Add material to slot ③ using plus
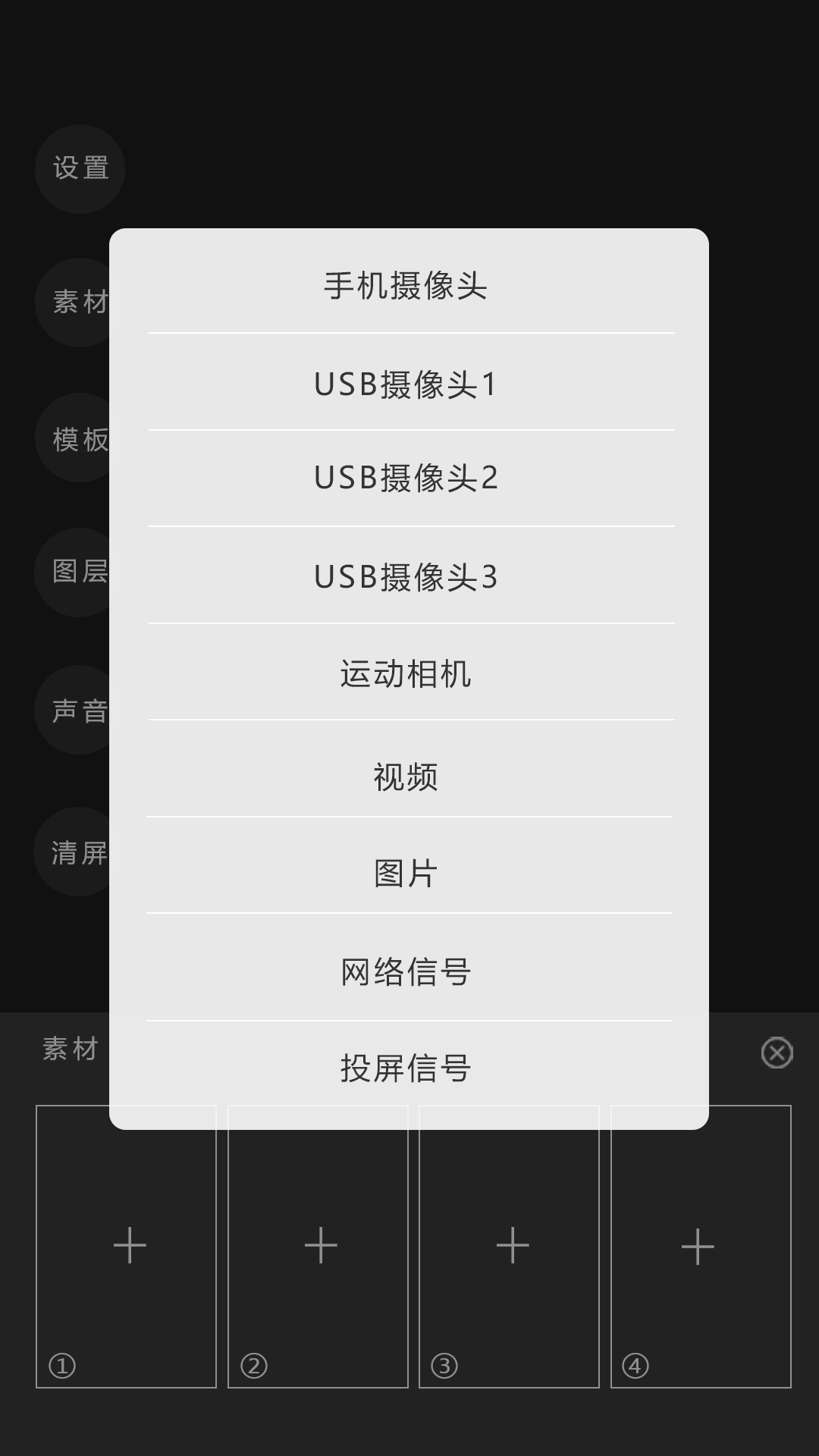The image size is (819, 1456). point(512,1244)
